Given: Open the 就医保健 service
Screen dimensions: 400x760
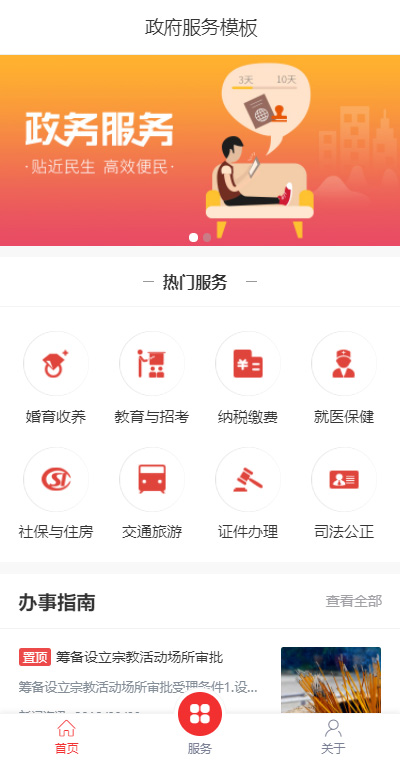Looking at the screenshot, I should [344, 378].
